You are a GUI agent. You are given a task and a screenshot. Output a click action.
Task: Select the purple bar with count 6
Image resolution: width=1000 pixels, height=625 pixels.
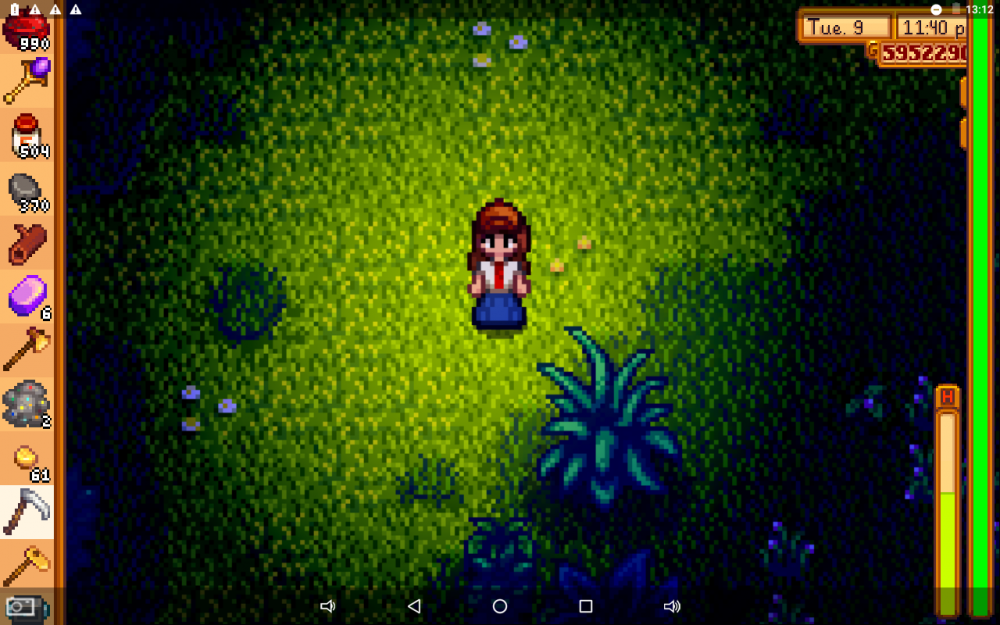pyautogui.click(x=27, y=297)
